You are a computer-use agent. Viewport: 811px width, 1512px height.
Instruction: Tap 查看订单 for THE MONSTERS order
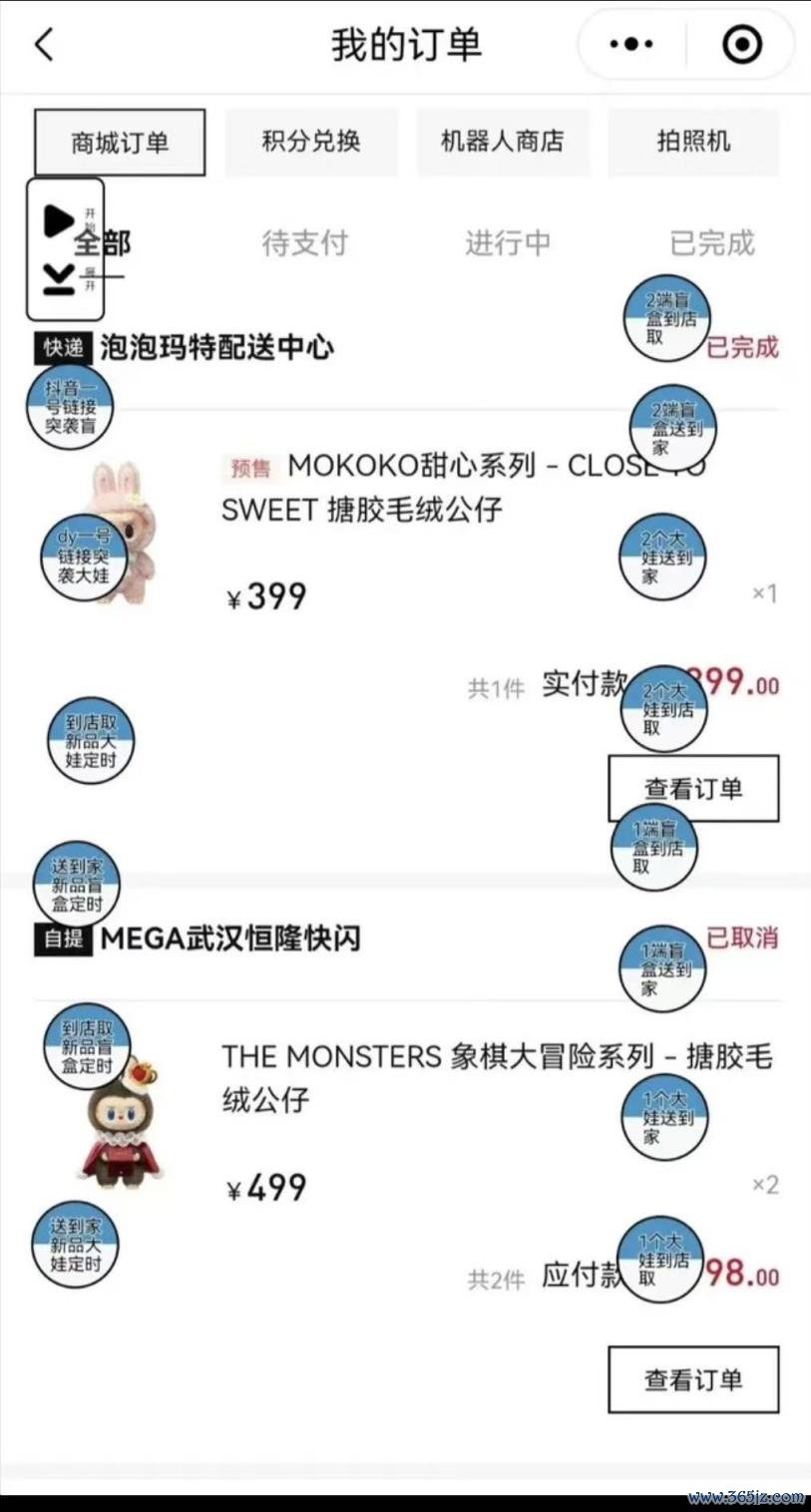693,1380
